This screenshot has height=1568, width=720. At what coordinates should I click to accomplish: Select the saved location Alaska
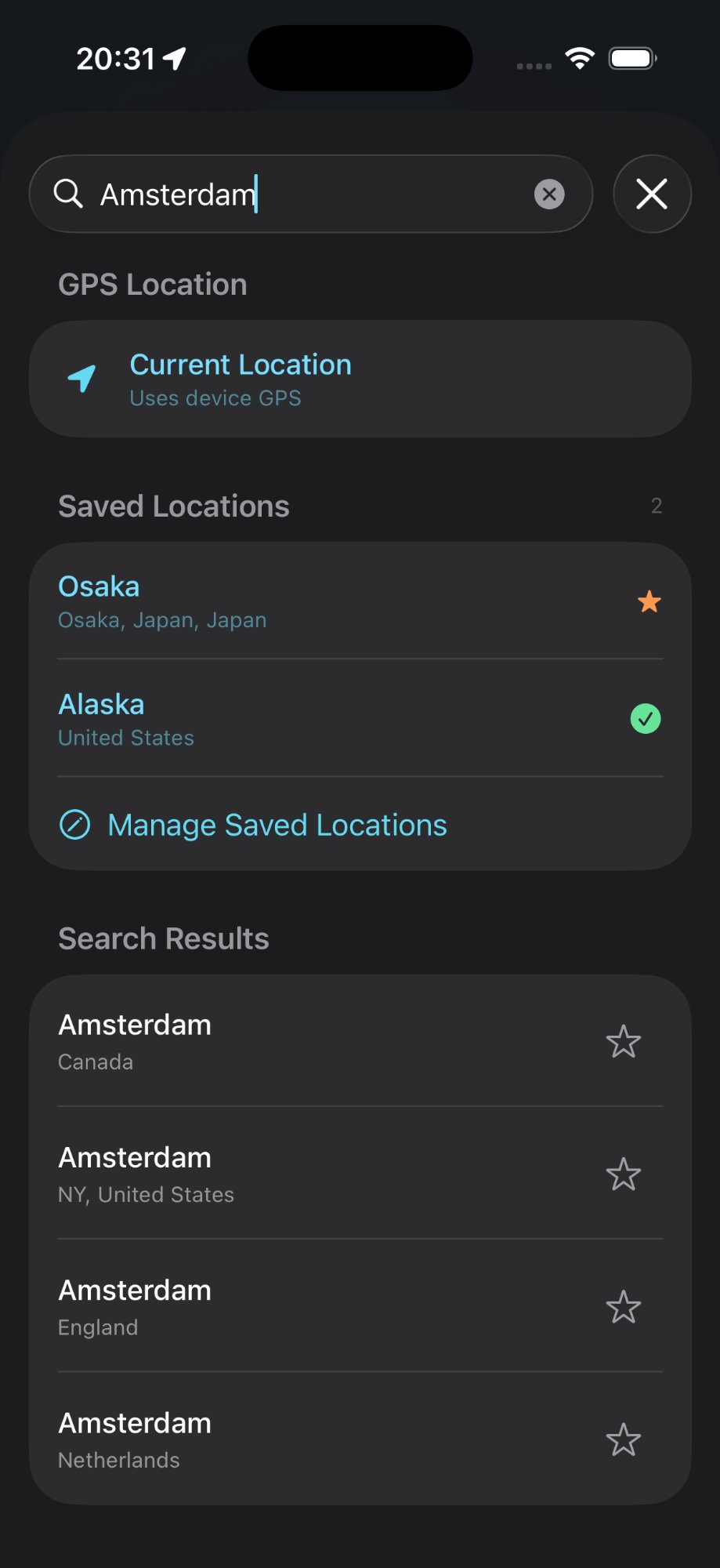click(x=313, y=718)
